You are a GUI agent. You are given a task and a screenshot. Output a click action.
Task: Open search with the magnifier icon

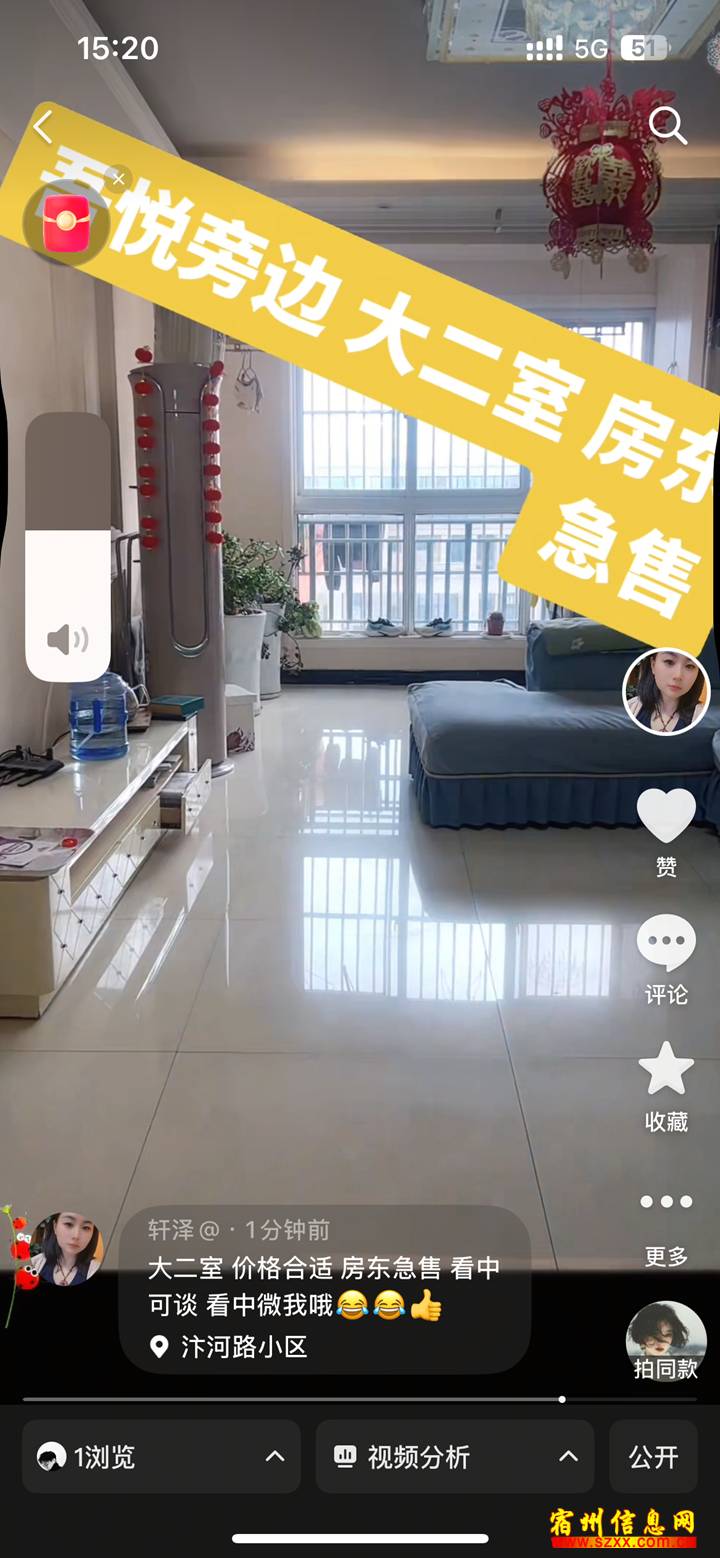[x=667, y=127]
